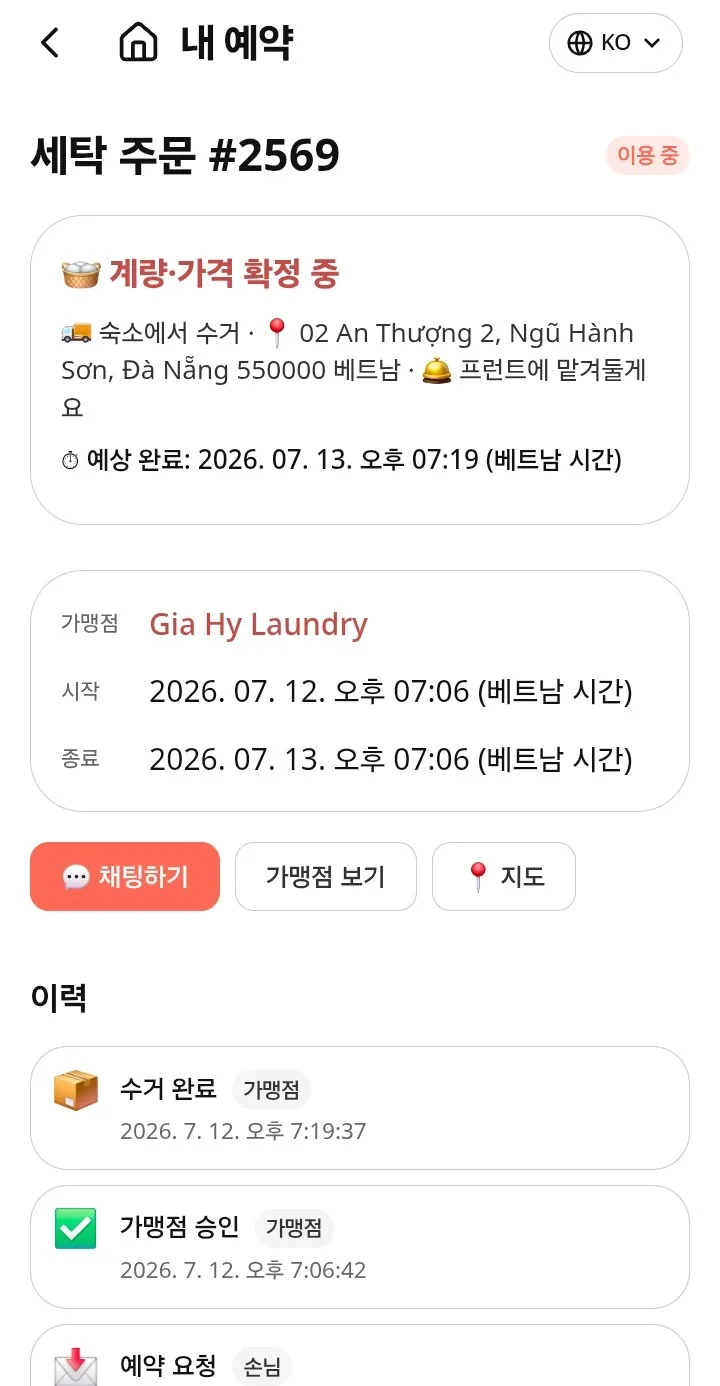
Task: Open the home icon in the header
Action: [138, 43]
